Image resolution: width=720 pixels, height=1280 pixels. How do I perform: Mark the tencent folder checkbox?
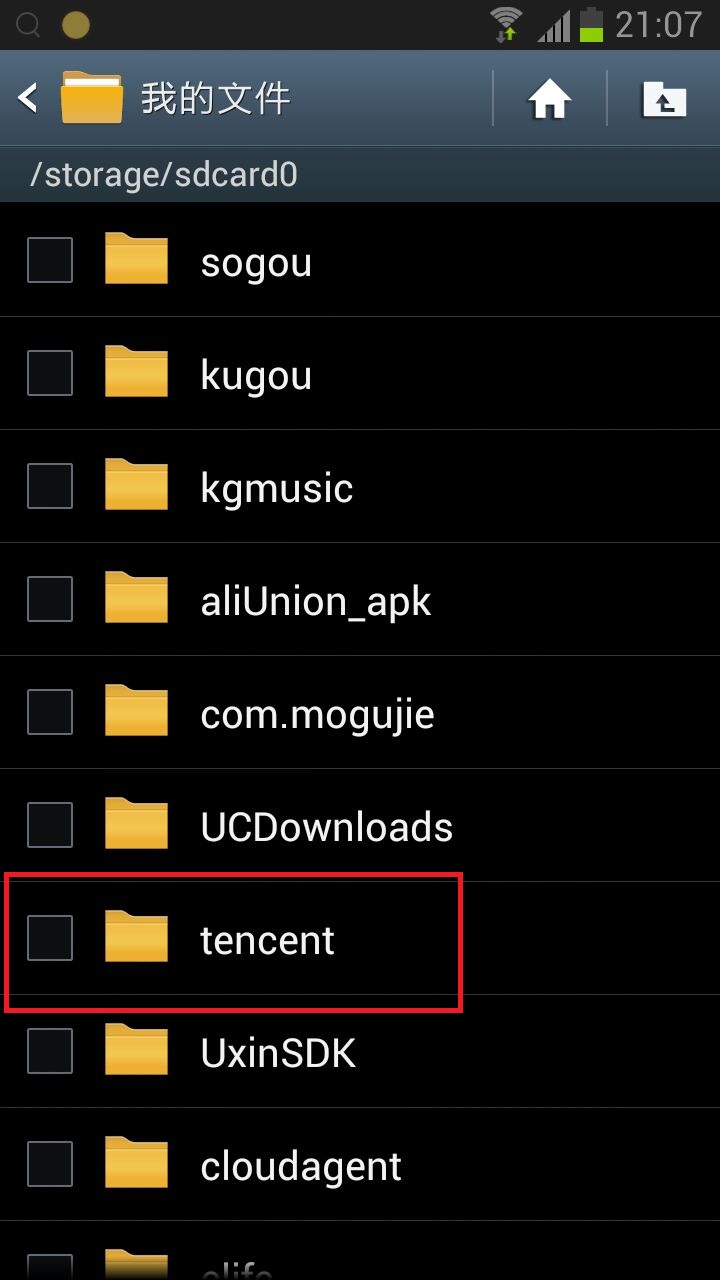pos(50,938)
